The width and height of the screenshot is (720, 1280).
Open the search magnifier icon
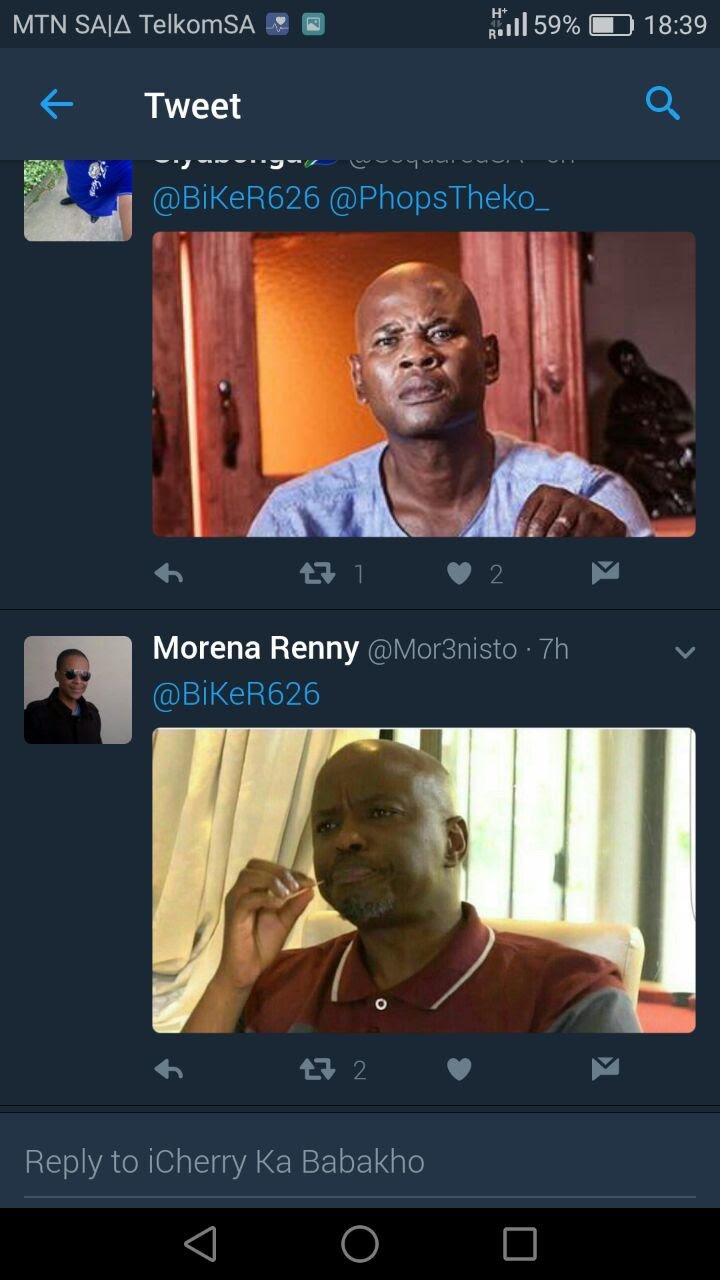point(662,103)
